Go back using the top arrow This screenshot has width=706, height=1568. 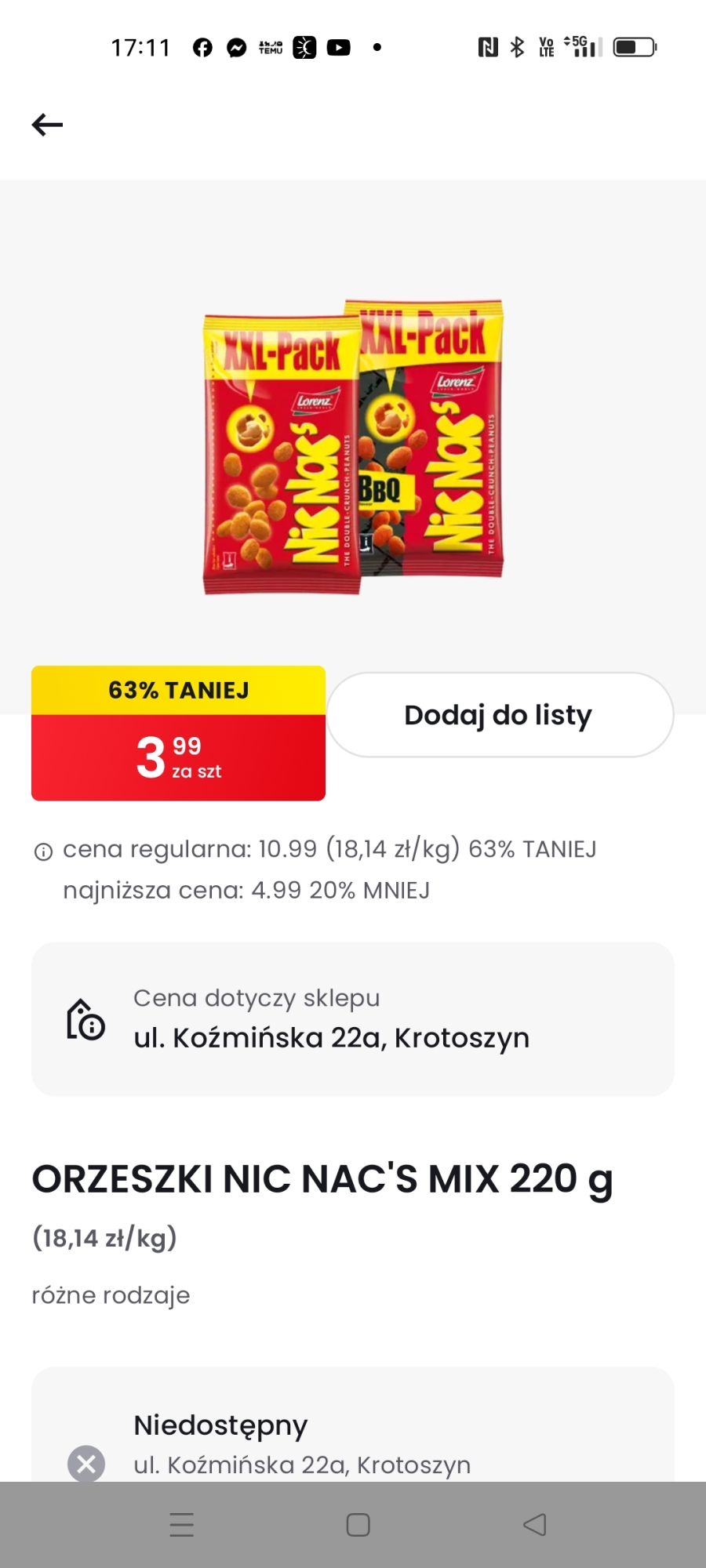[x=47, y=125]
